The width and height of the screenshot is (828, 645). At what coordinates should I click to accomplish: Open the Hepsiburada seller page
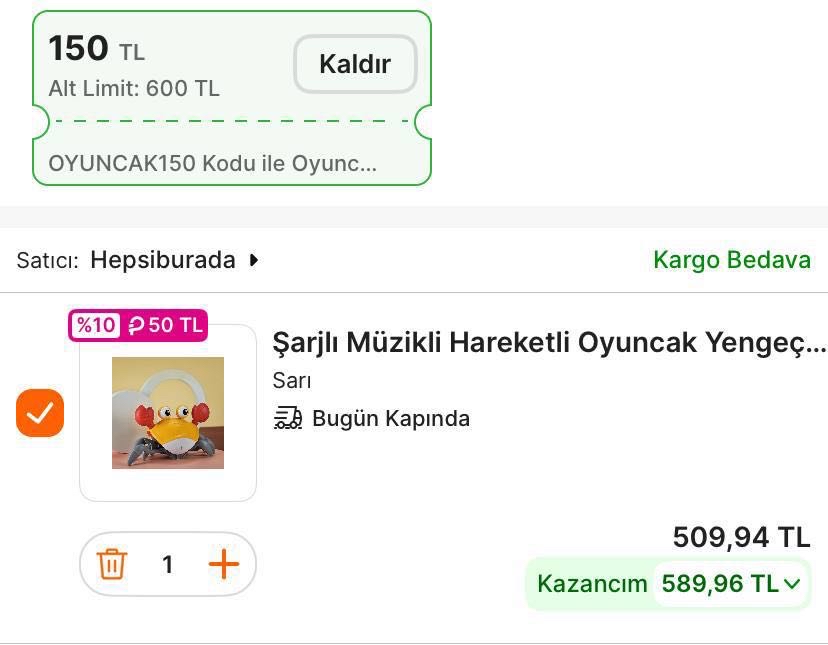173,260
